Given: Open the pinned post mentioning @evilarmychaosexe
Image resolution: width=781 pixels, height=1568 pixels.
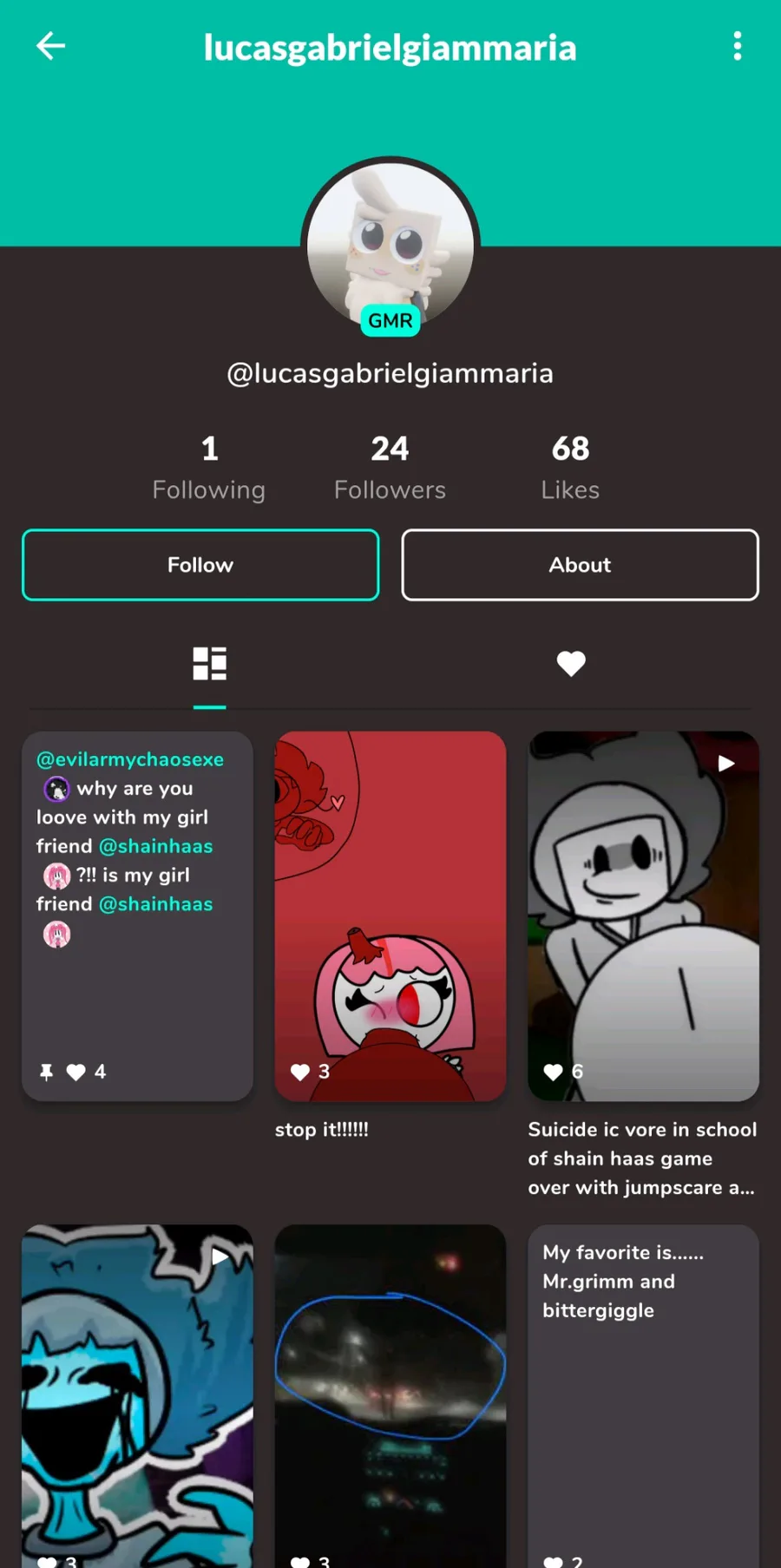Looking at the screenshot, I should click(138, 916).
